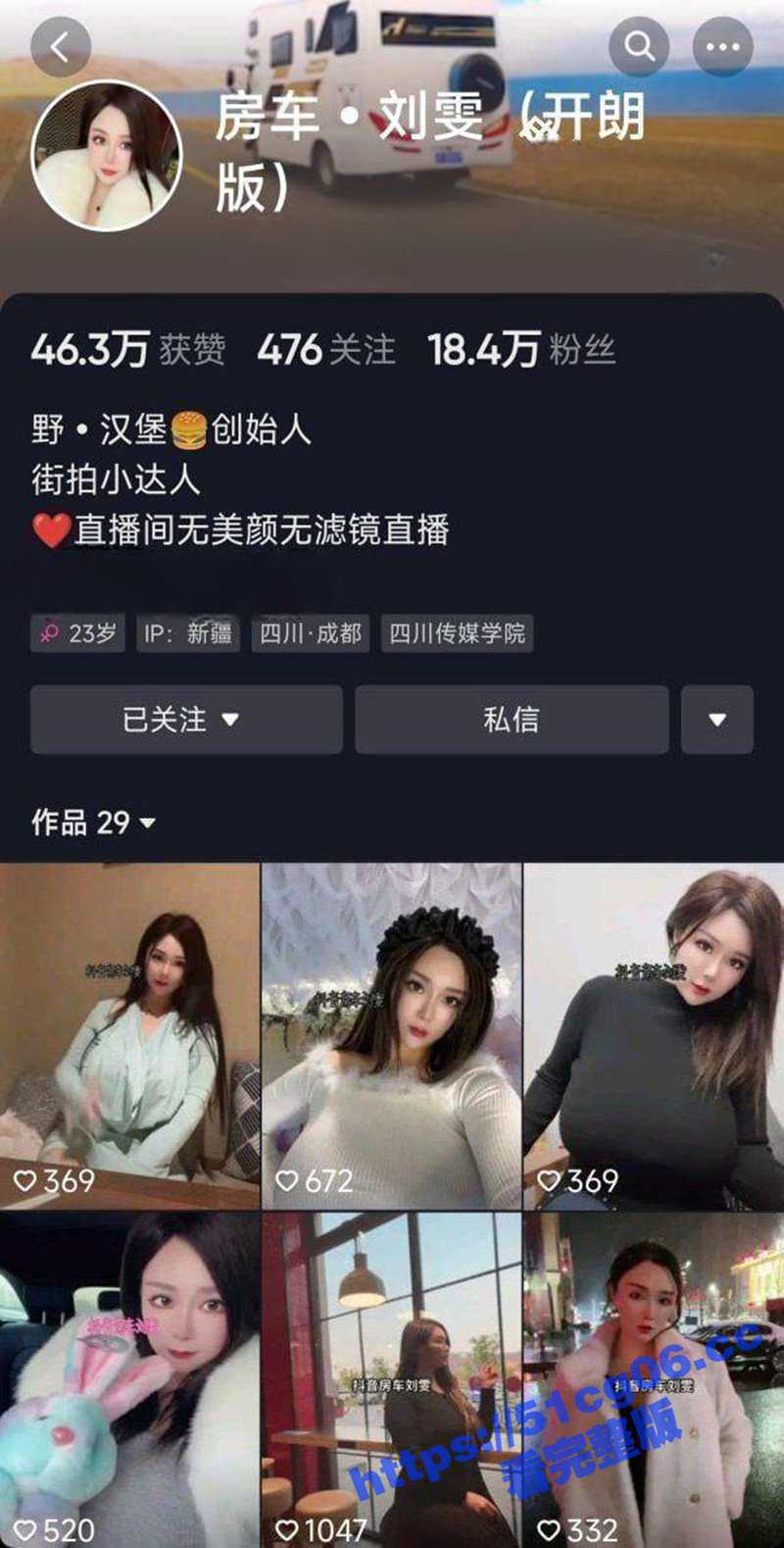Open the search icon
784x1548 pixels.
click(x=640, y=46)
